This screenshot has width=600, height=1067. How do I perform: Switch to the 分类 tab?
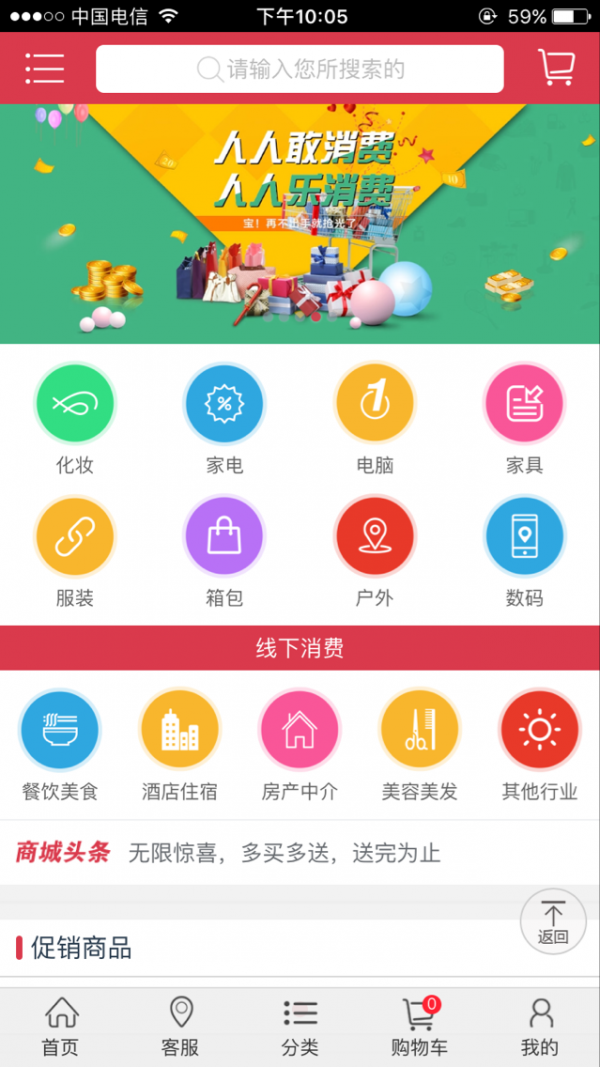point(300,1027)
